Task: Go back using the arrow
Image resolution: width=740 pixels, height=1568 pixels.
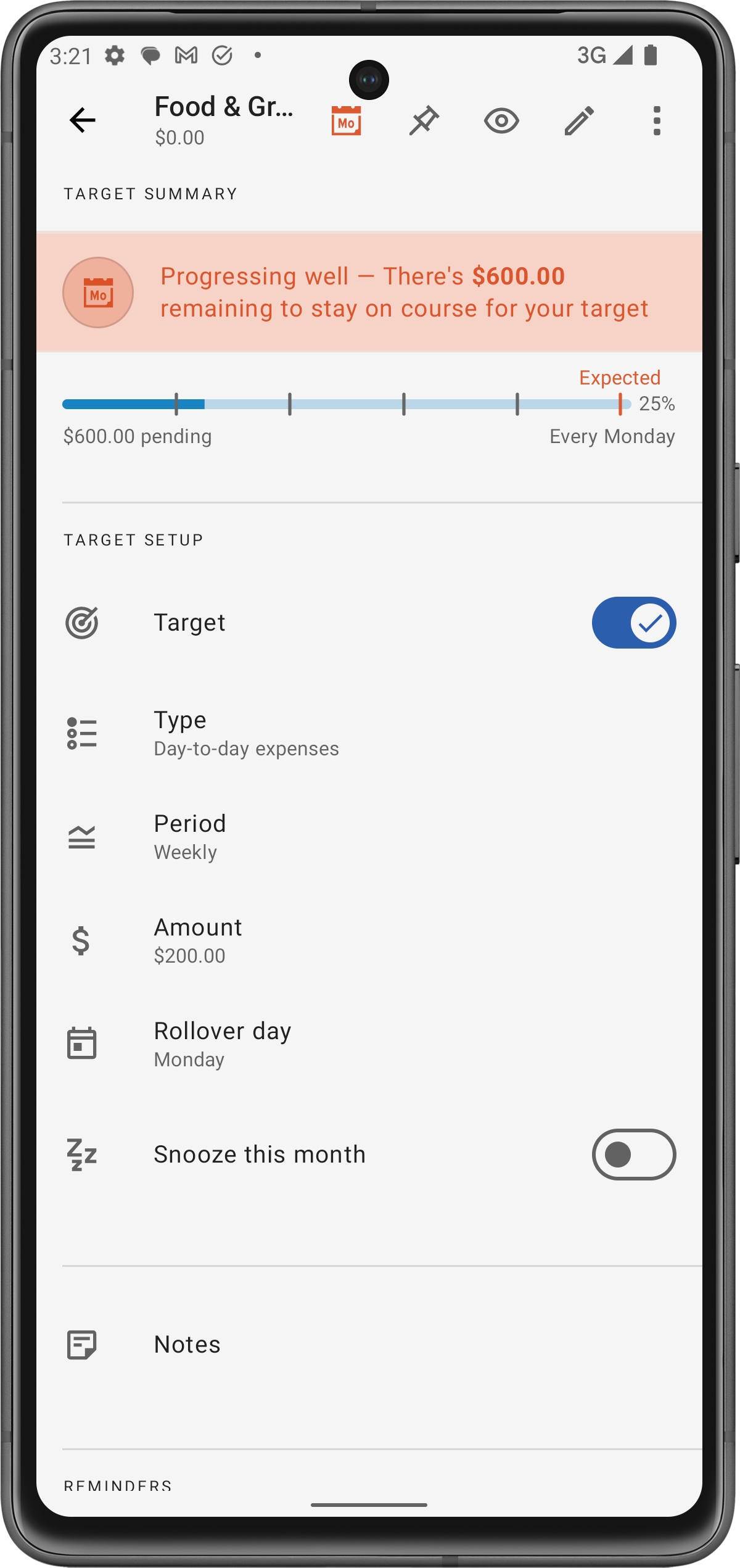Action: point(83,120)
